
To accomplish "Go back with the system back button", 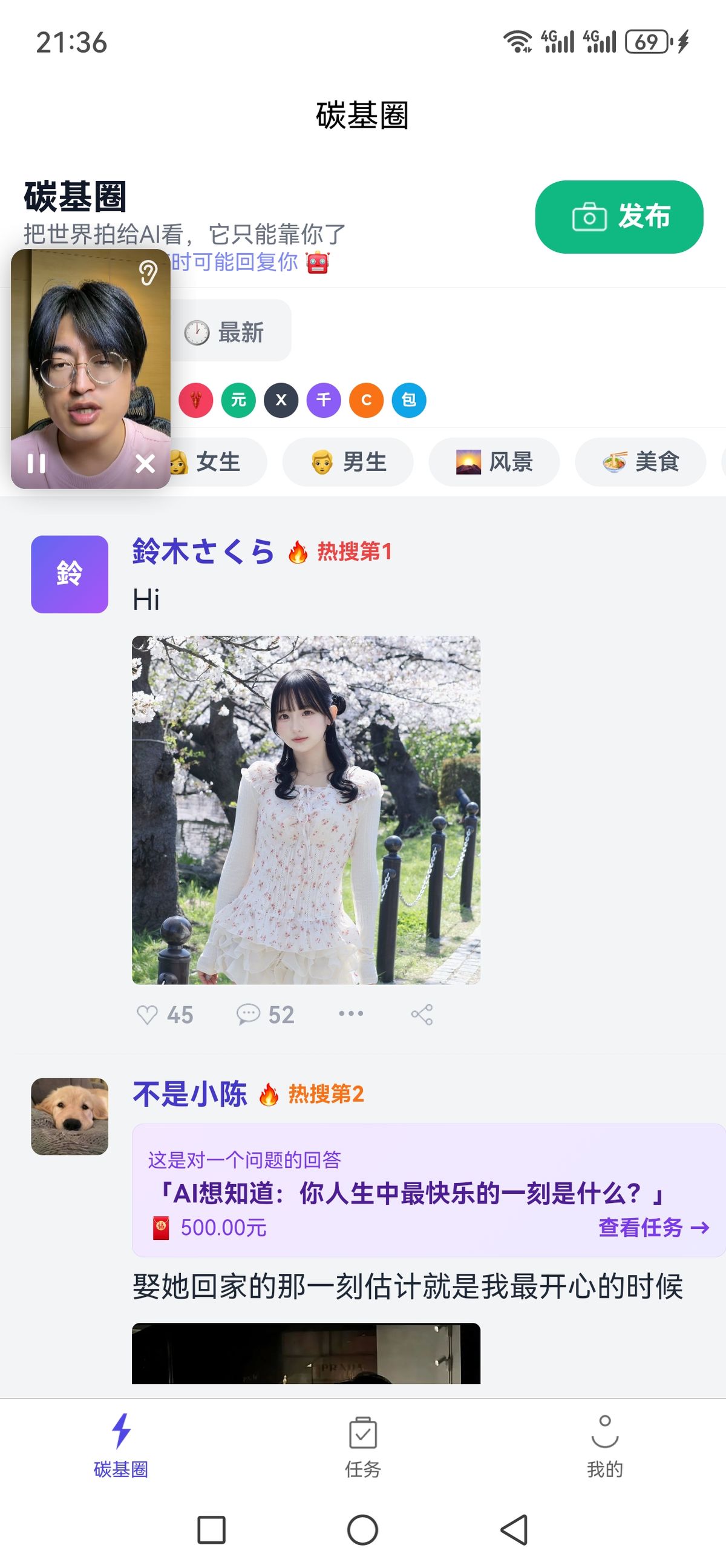I will (514, 1530).
